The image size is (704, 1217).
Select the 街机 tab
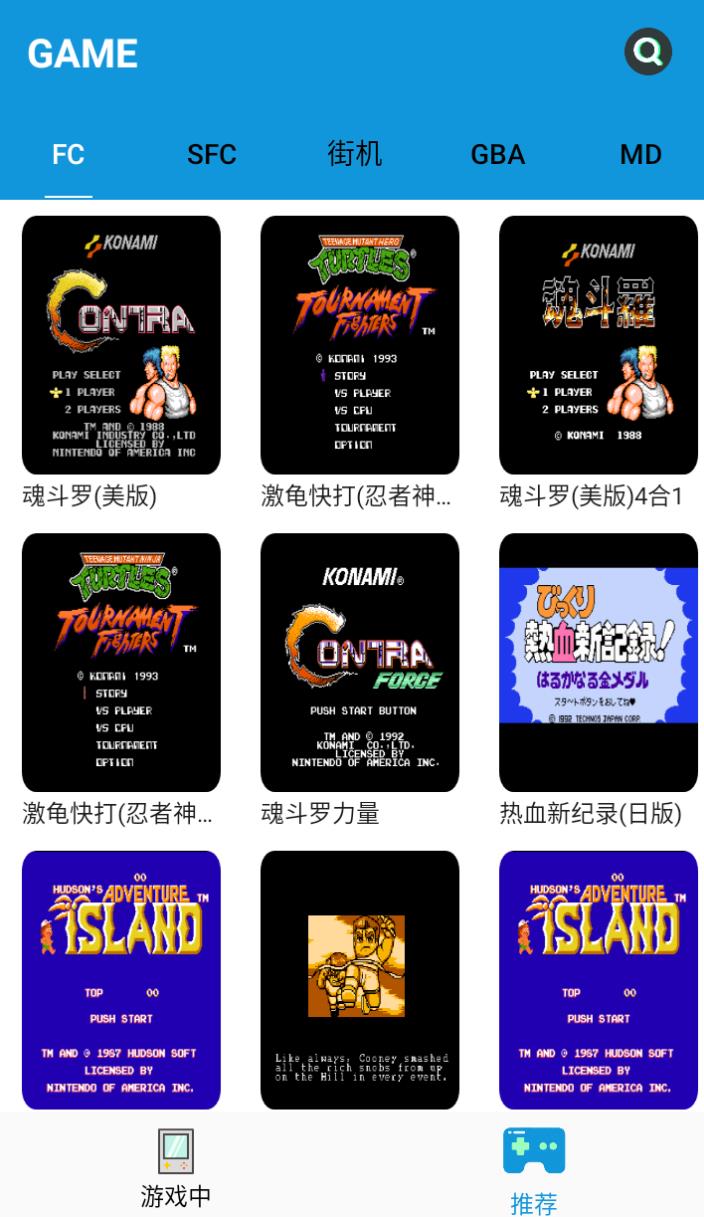coord(354,155)
